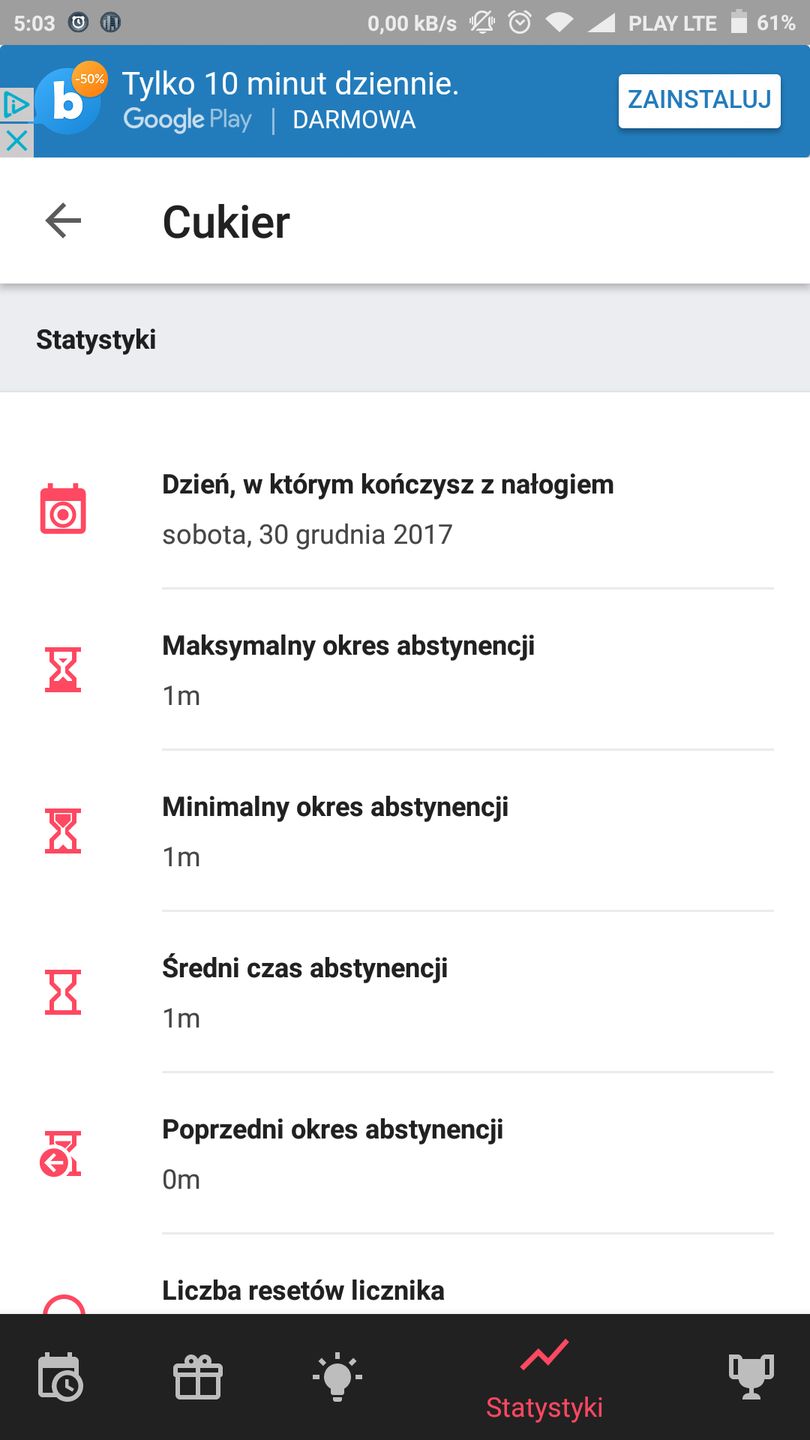Click the circle icon near Liczba resetów licznika

63,1308
